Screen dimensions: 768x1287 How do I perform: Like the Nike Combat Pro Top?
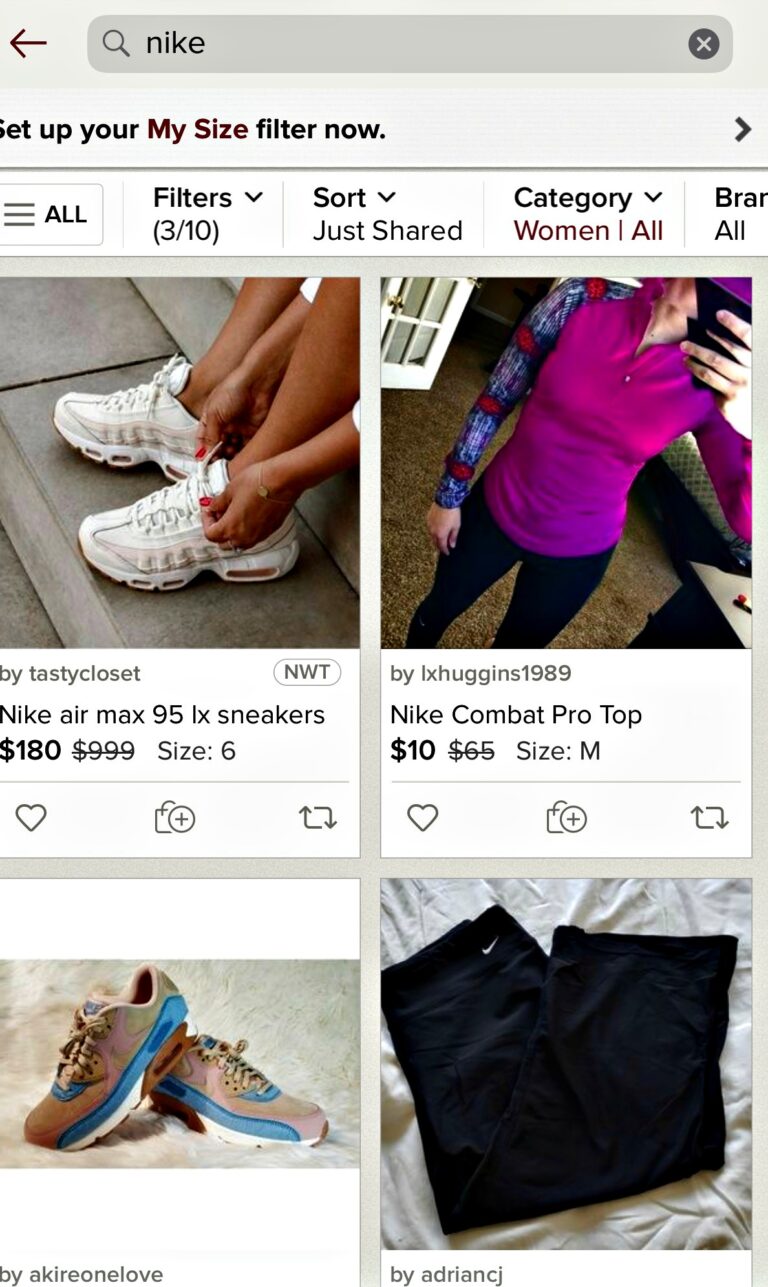click(422, 818)
